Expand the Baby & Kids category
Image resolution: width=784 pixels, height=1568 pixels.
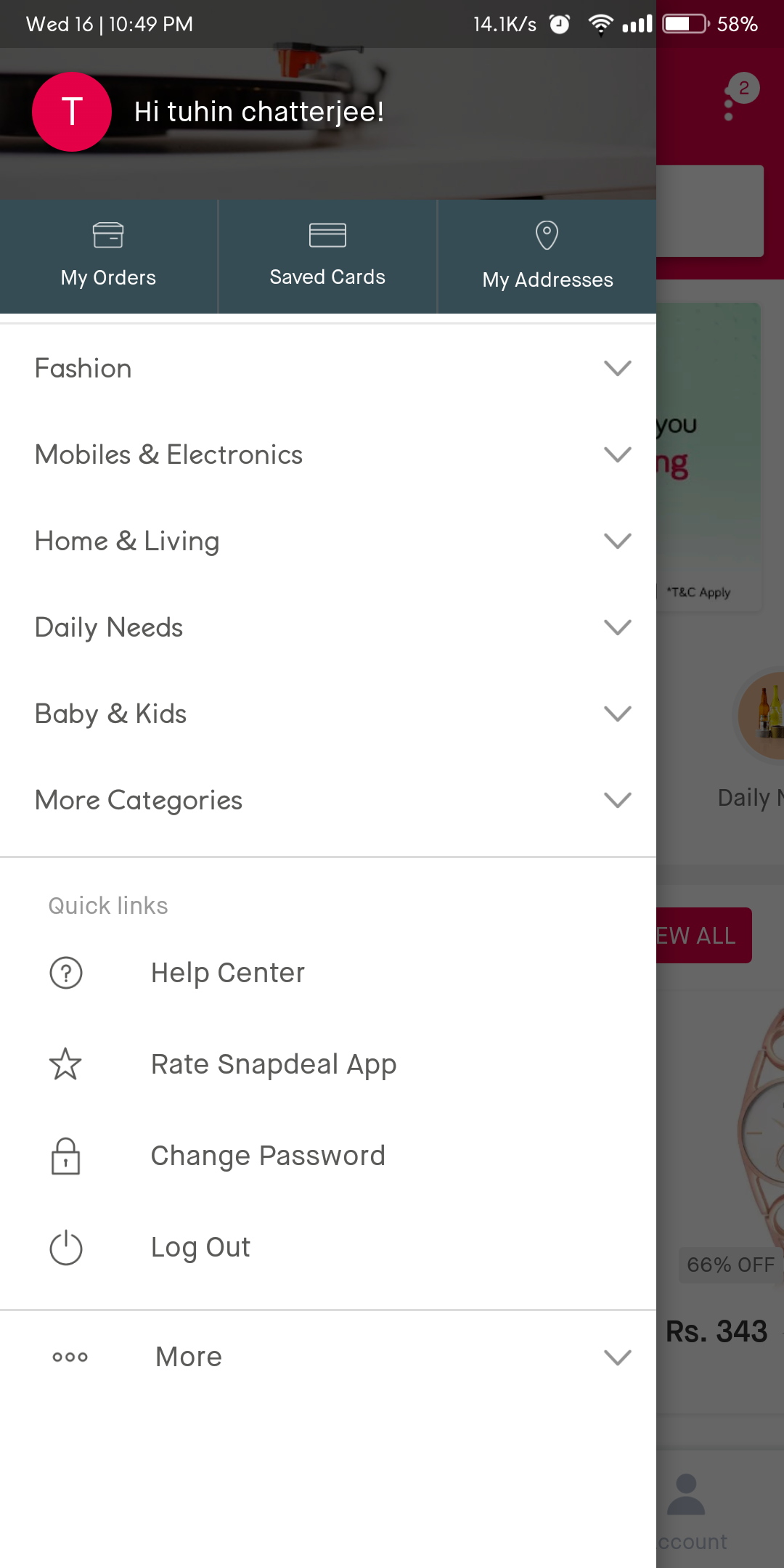(x=327, y=714)
